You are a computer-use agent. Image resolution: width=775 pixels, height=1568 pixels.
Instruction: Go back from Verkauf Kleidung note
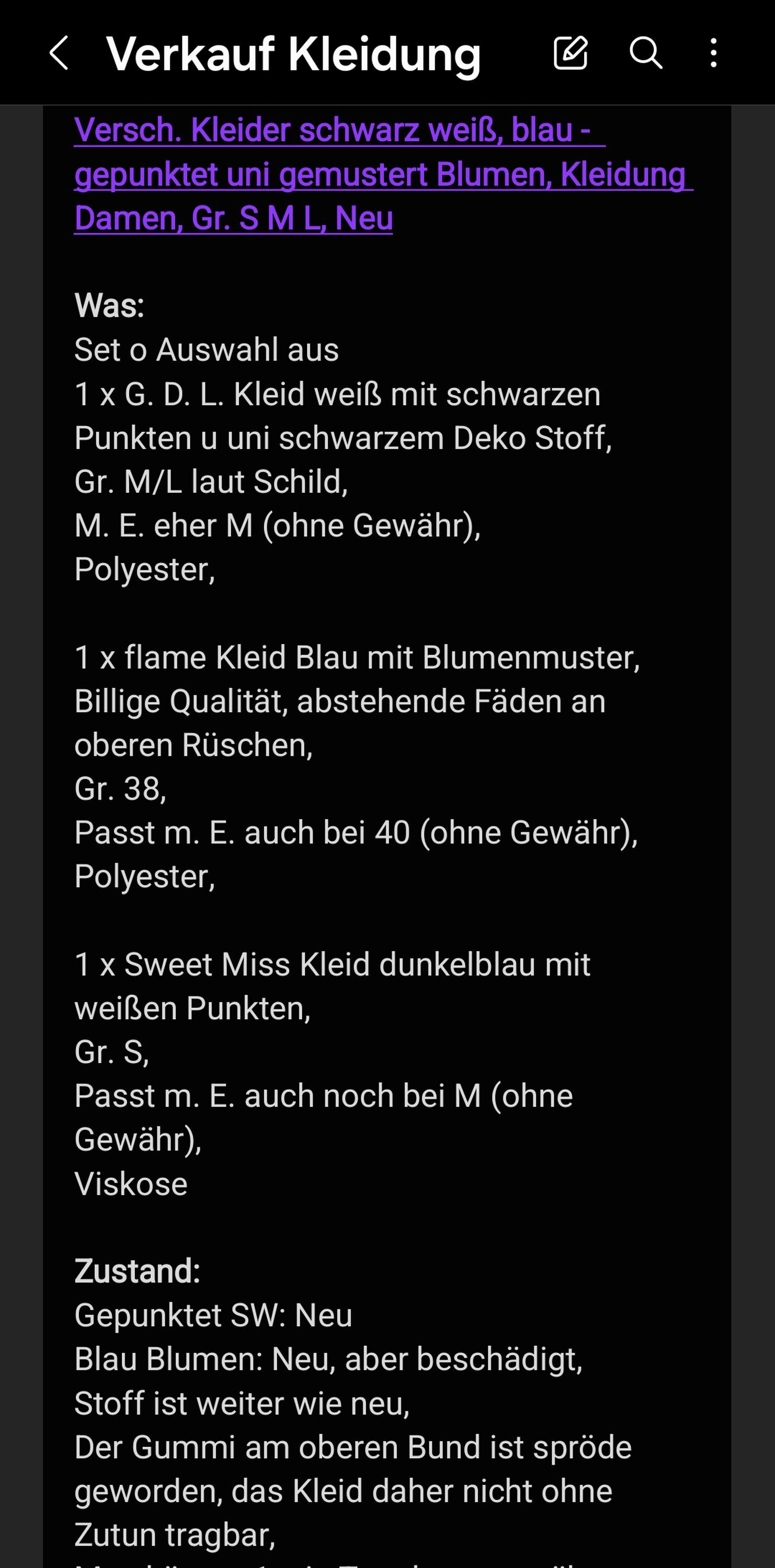coord(59,53)
